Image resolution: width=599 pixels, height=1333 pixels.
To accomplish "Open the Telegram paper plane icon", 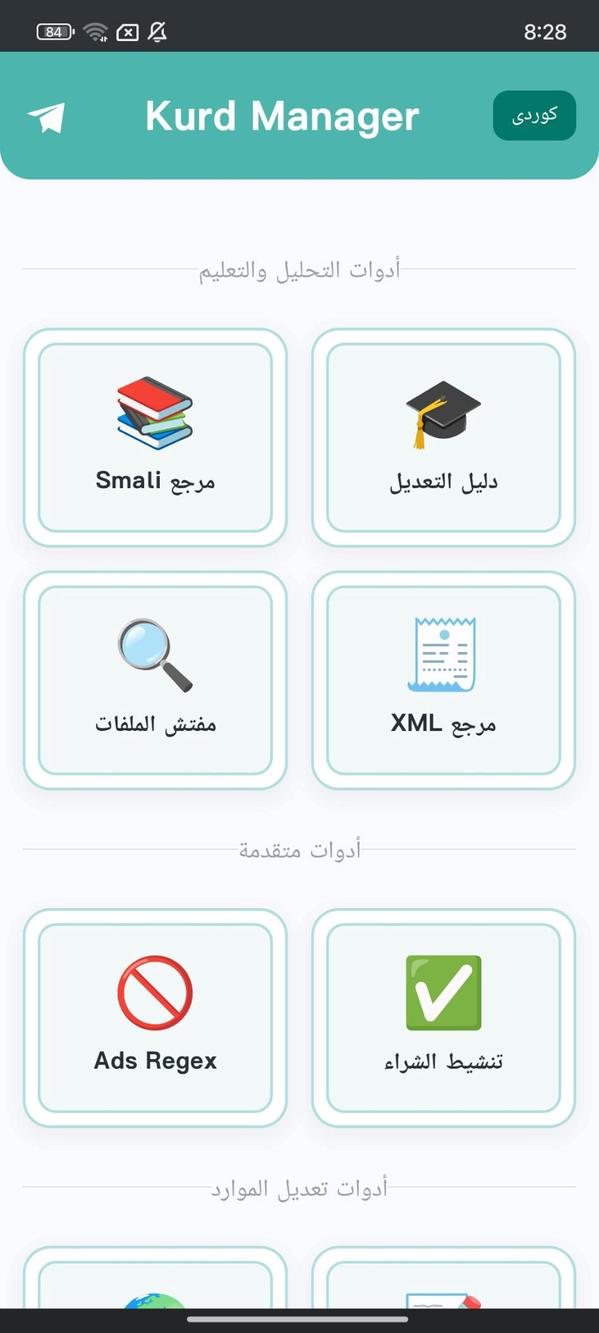I will pos(46,117).
